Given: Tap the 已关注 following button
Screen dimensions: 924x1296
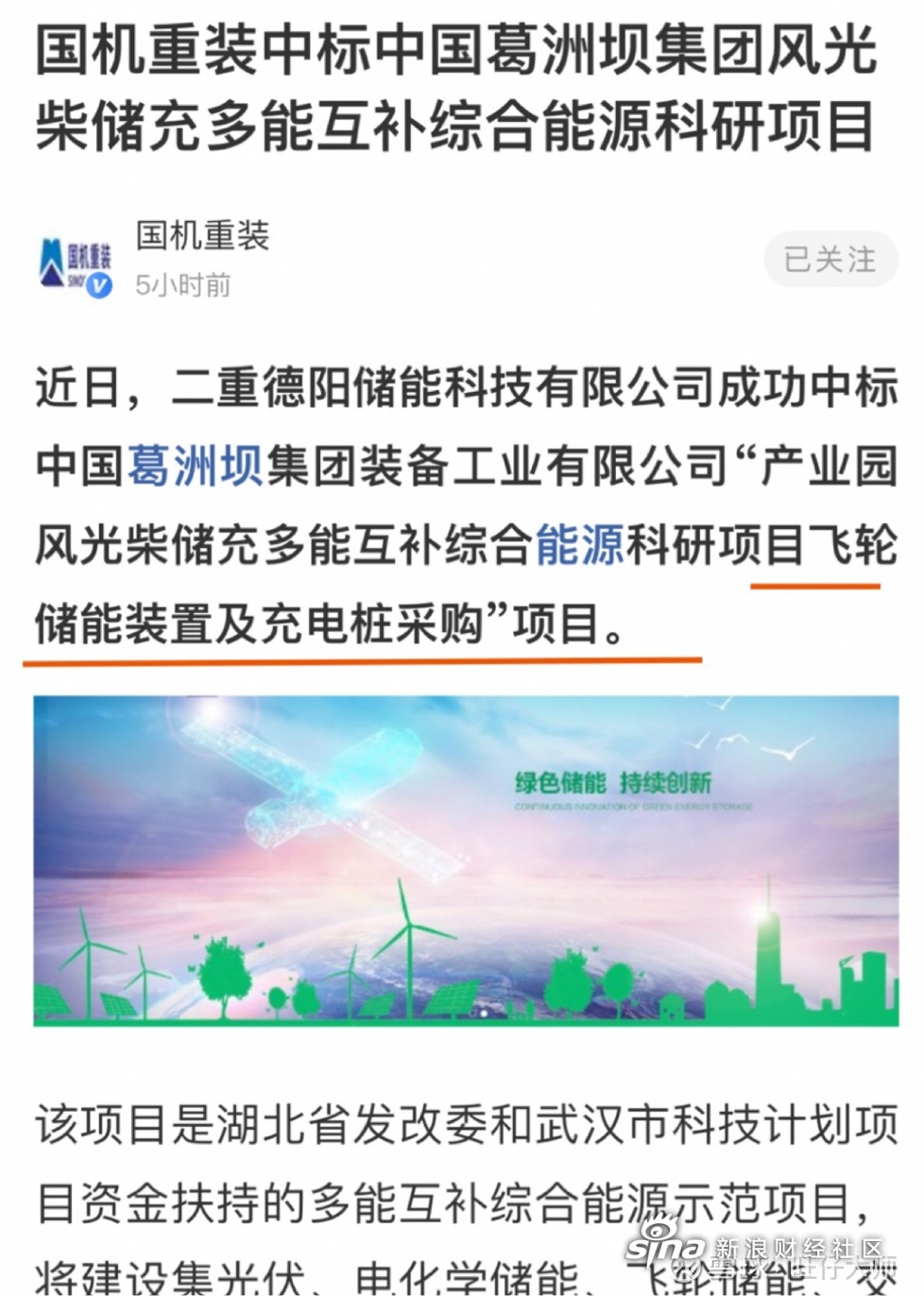Looking at the screenshot, I should click(830, 259).
